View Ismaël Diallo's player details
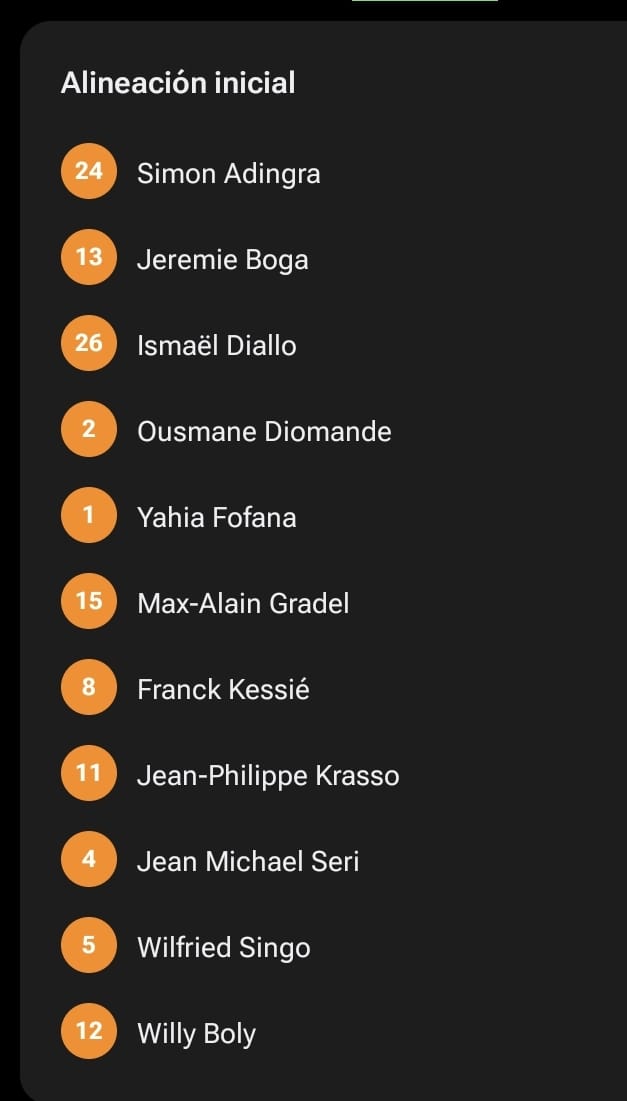Image resolution: width=627 pixels, height=1101 pixels. pos(216,345)
